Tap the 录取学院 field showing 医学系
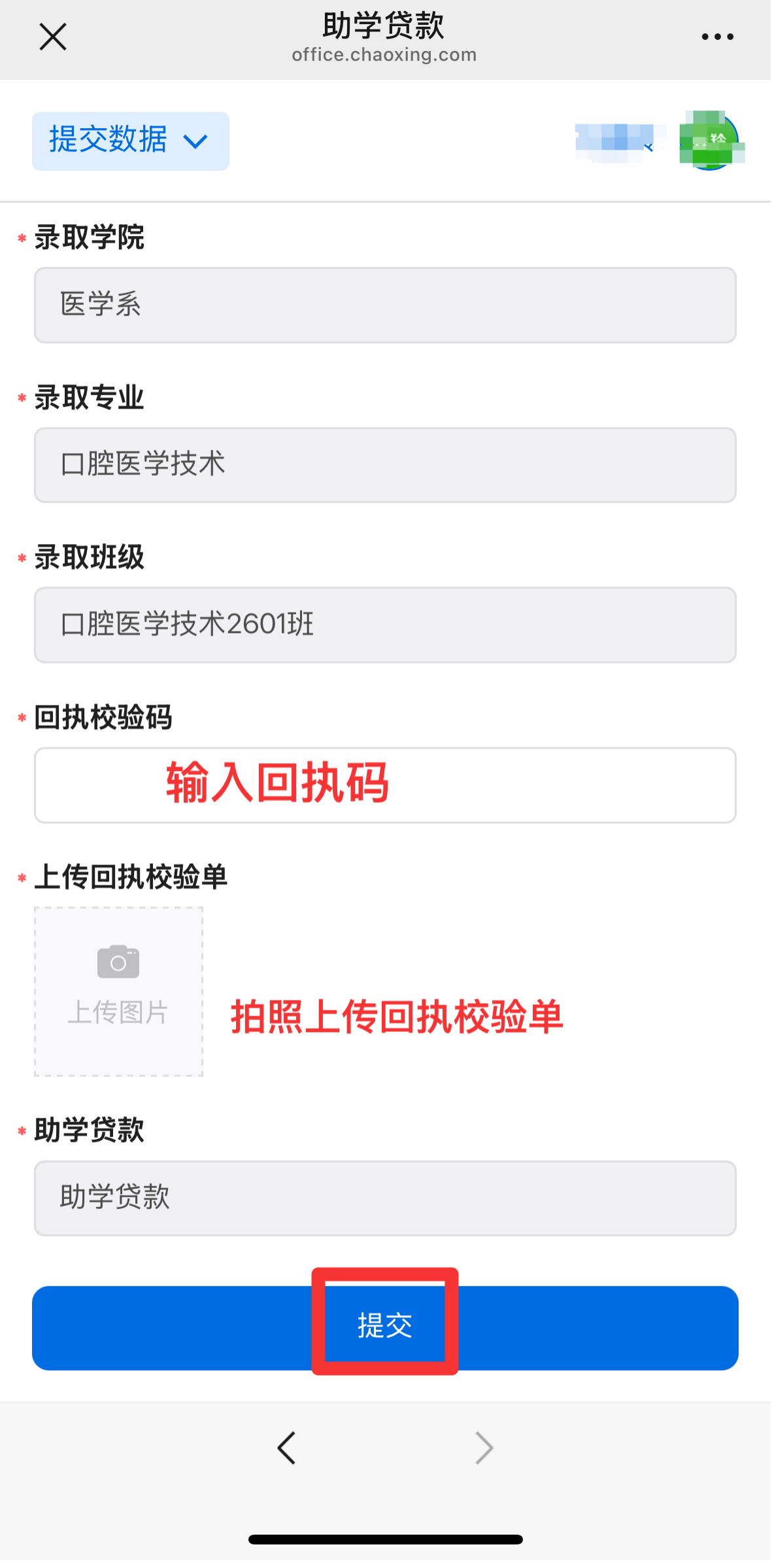 [x=385, y=305]
